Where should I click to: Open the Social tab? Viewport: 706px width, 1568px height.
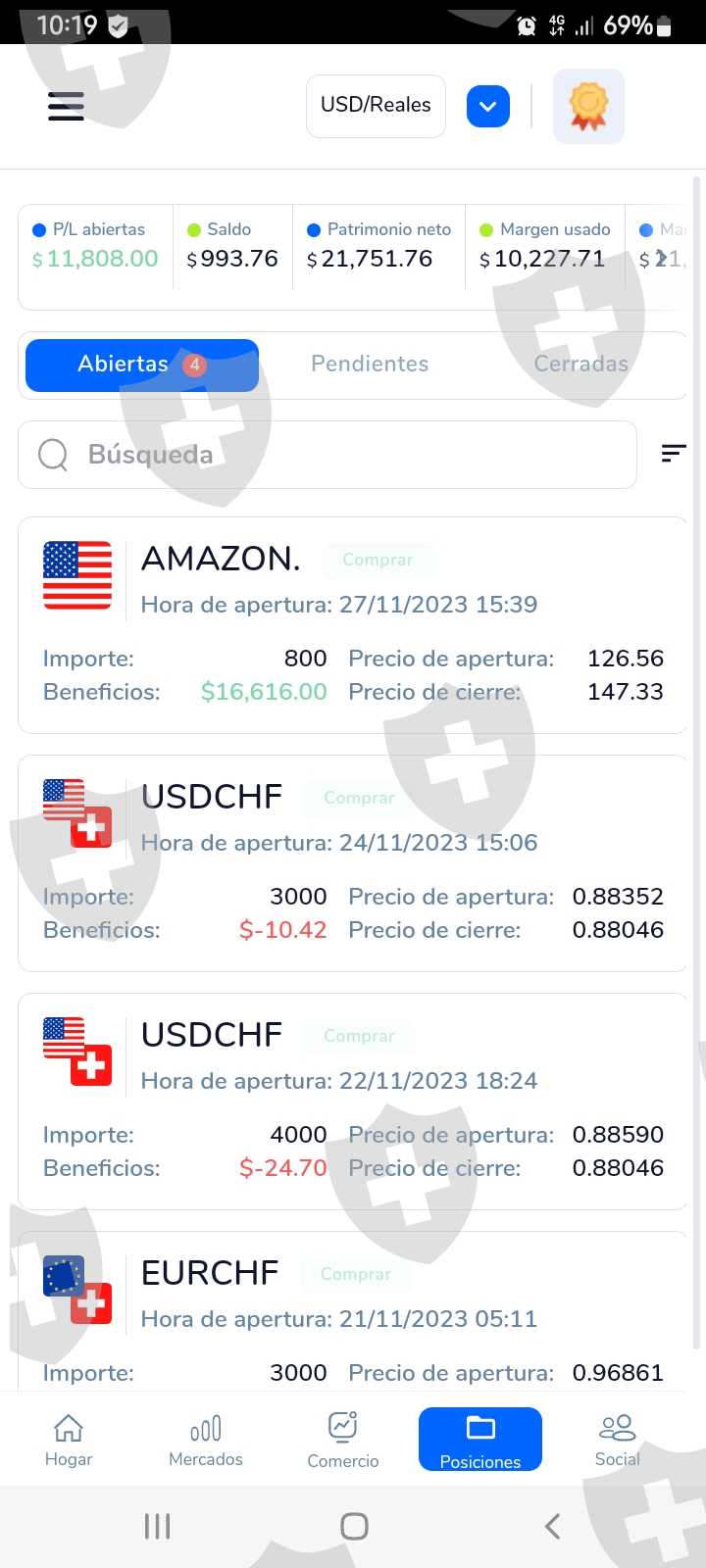click(x=618, y=1439)
